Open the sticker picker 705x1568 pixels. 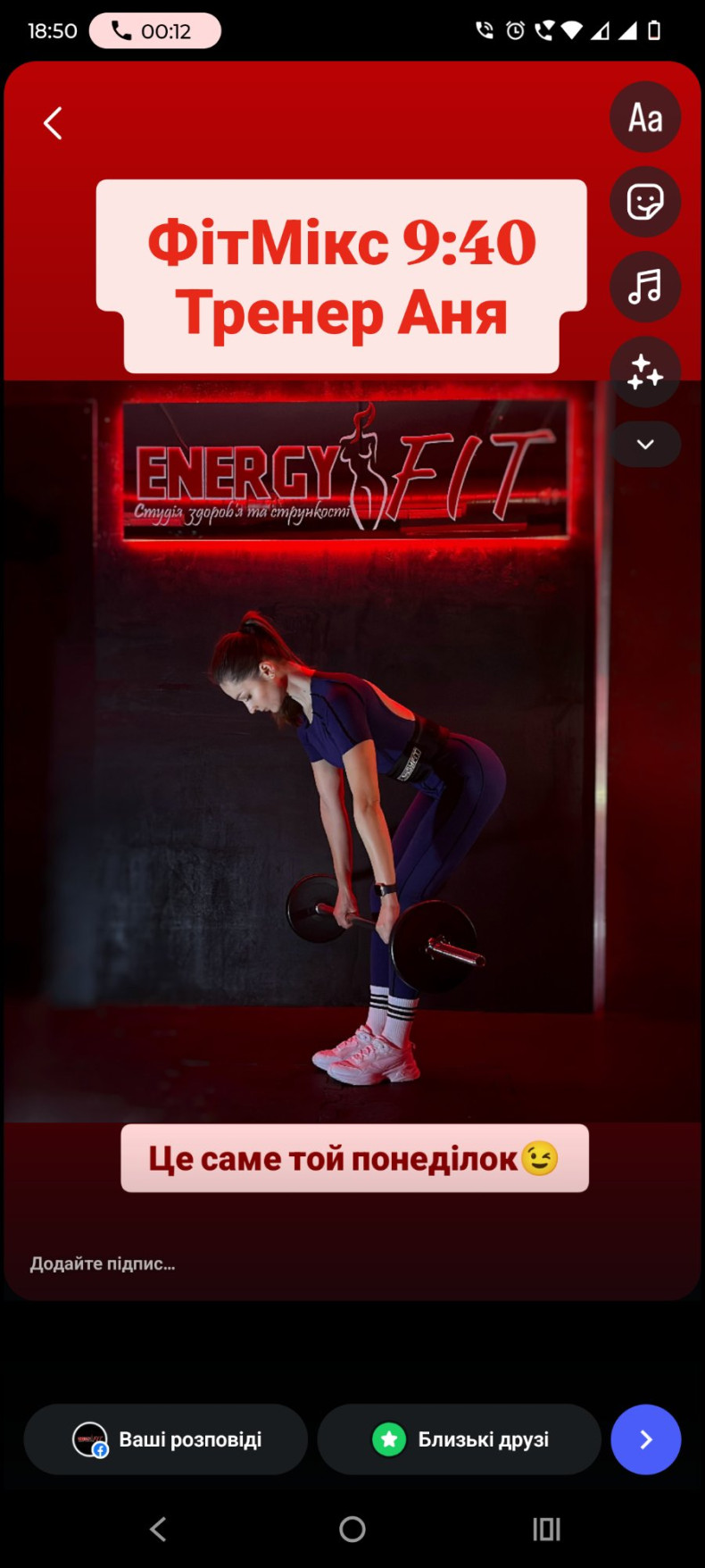(645, 202)
